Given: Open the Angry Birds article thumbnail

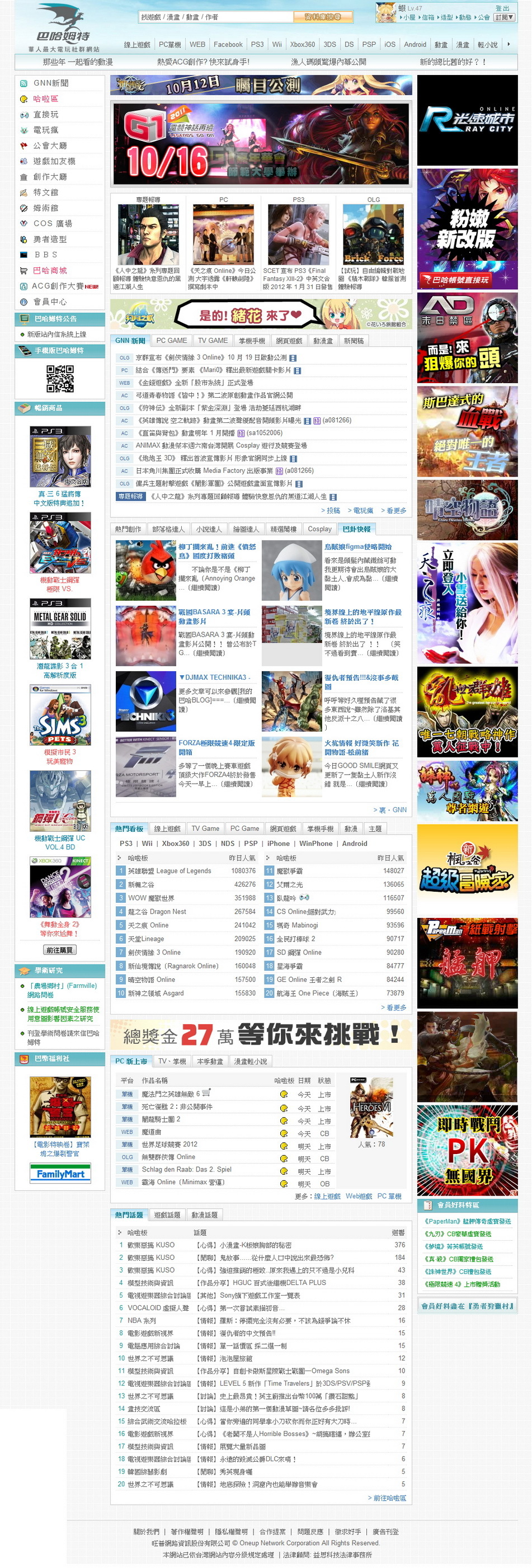Looking at the screenshot, I should coord(145,571).
